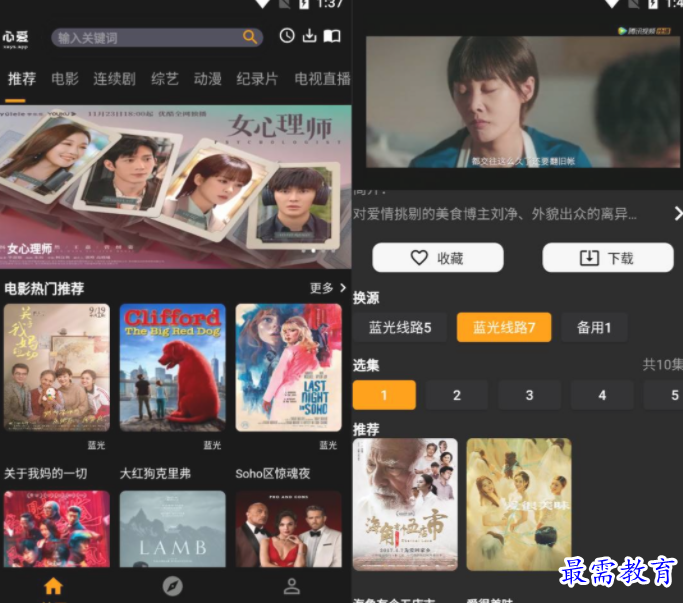Switch source to 蓝光线路5

[x=400, y=327]
